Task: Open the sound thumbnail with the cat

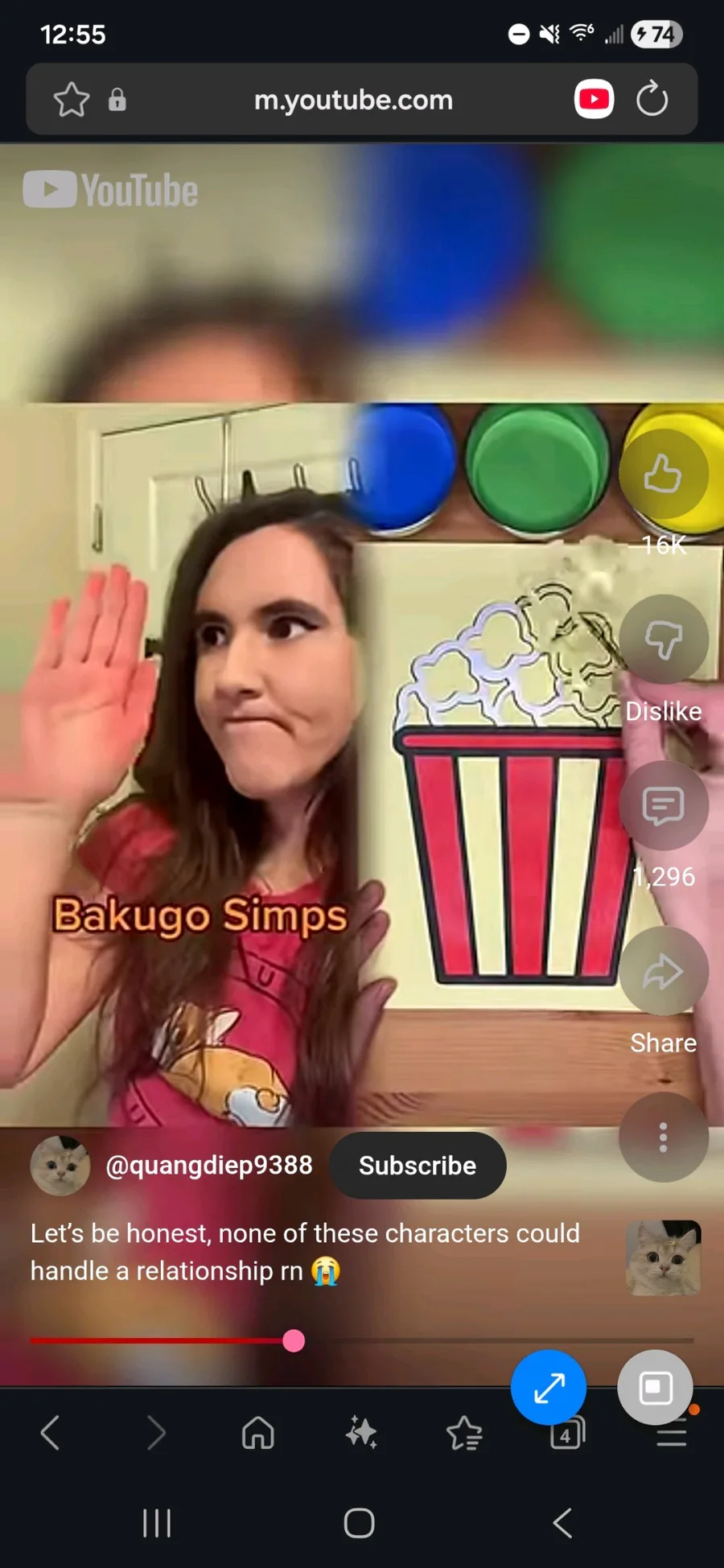Action: (663, 1257)
